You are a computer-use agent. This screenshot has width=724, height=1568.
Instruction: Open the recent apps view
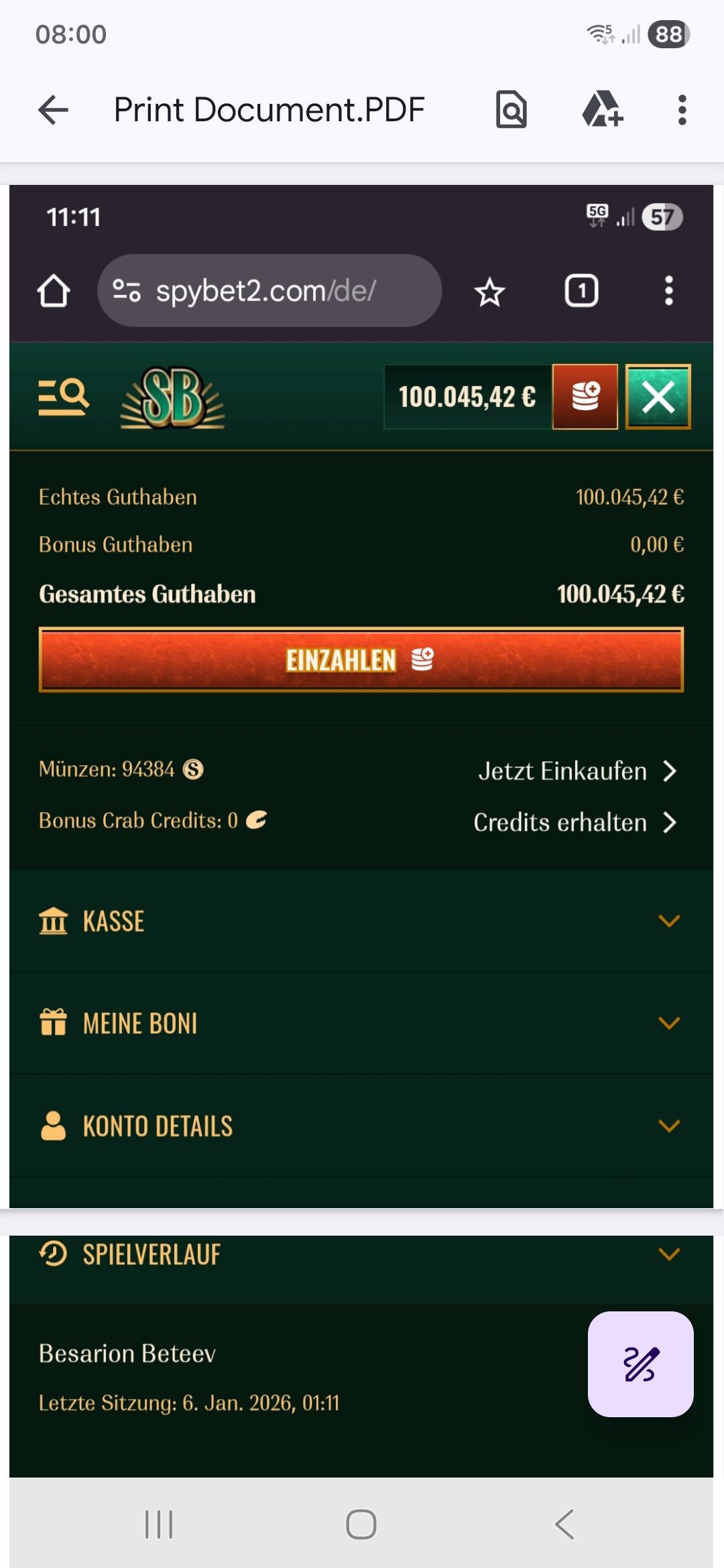[x=159, y=1524]
